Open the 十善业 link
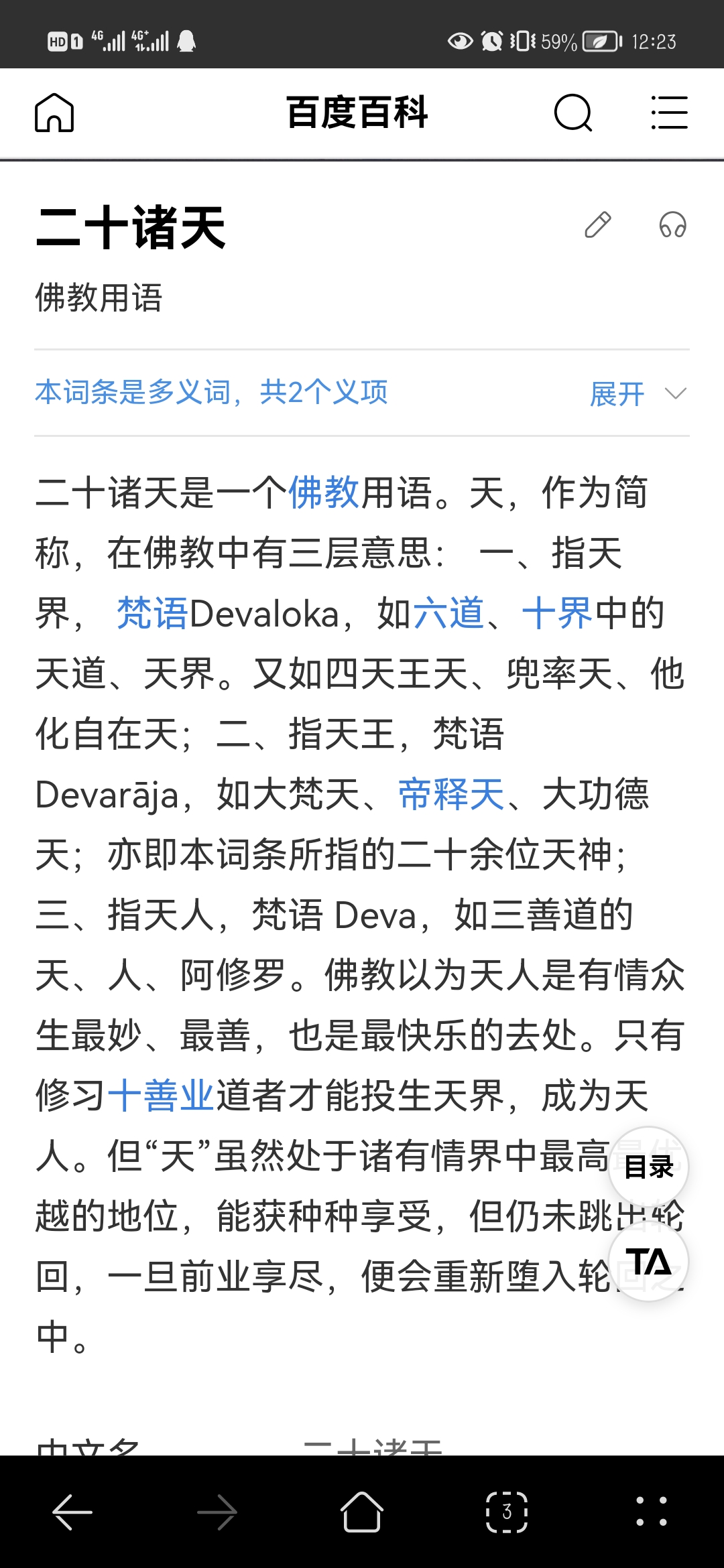This screenshot has height=1568, width=724. point(160,1096)
